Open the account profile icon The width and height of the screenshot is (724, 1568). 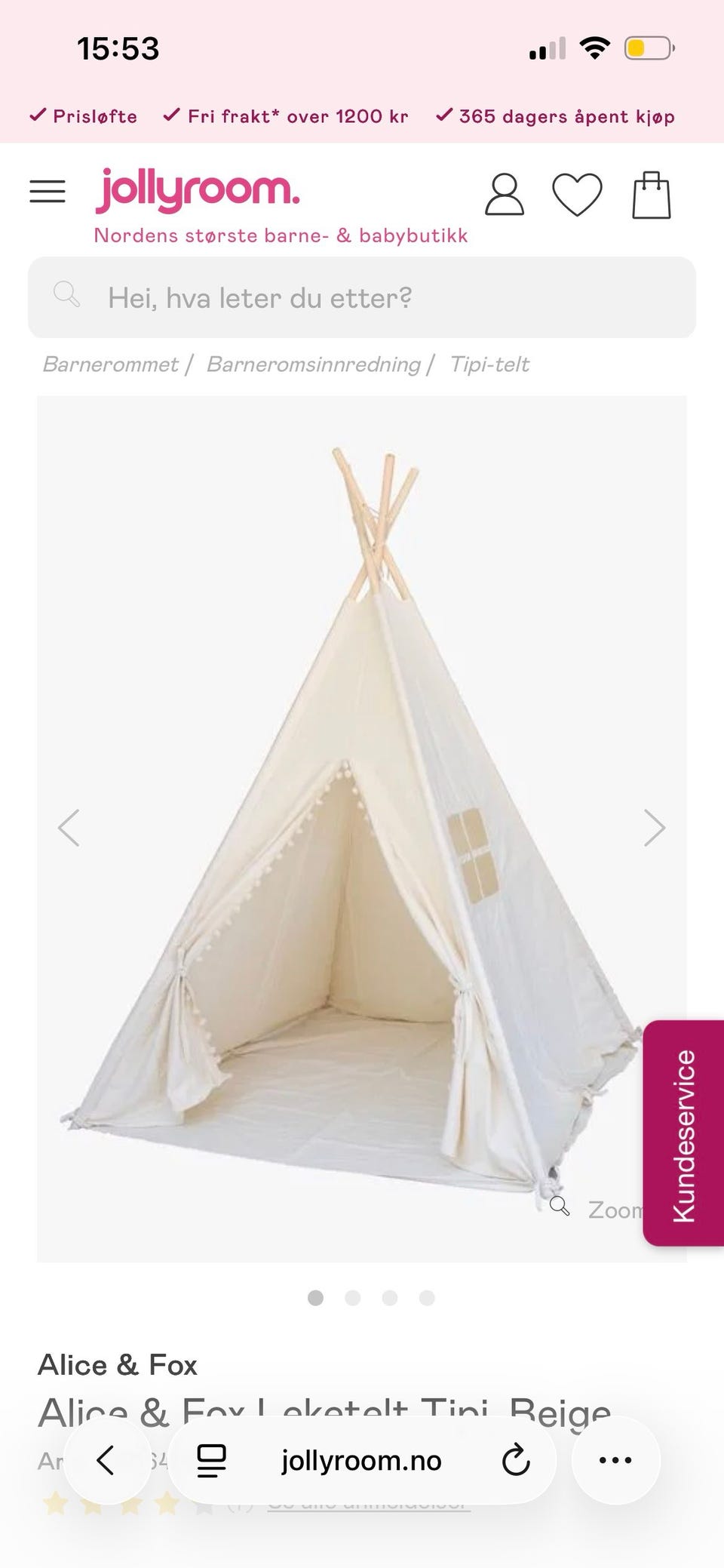click(505, 195)
